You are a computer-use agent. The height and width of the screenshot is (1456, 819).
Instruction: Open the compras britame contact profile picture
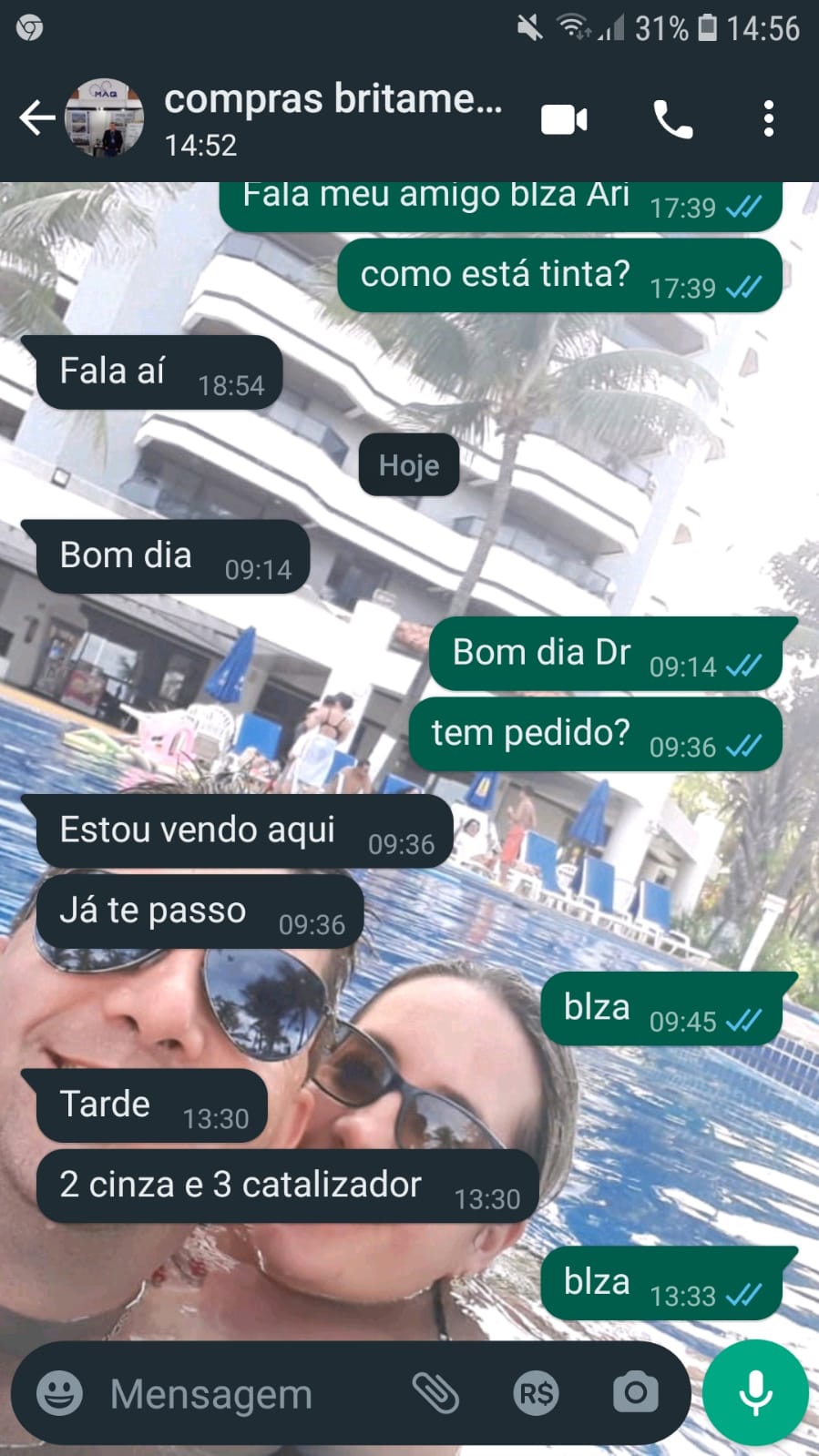(105, 118)
